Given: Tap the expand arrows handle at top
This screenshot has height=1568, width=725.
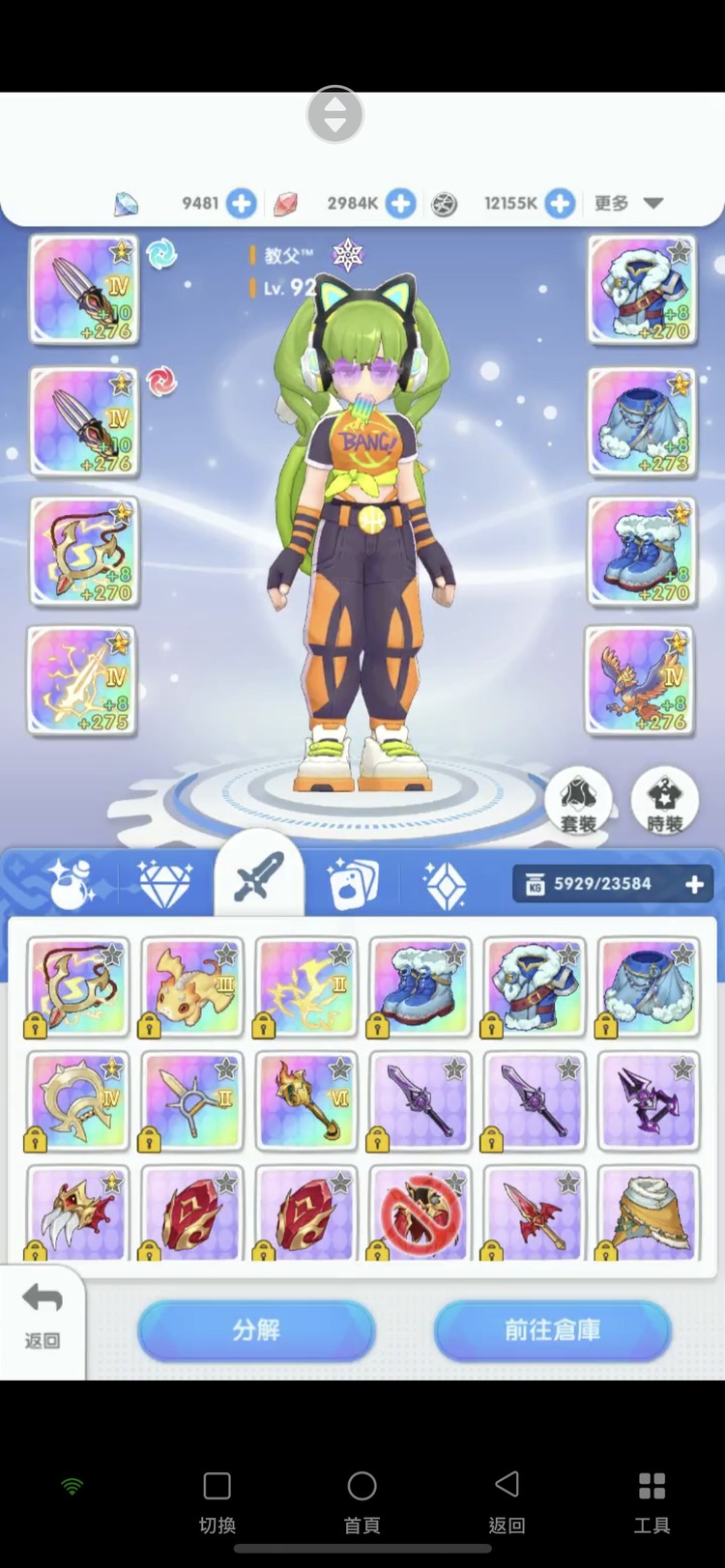Looking at the screenshot, I should pos(334,115).
